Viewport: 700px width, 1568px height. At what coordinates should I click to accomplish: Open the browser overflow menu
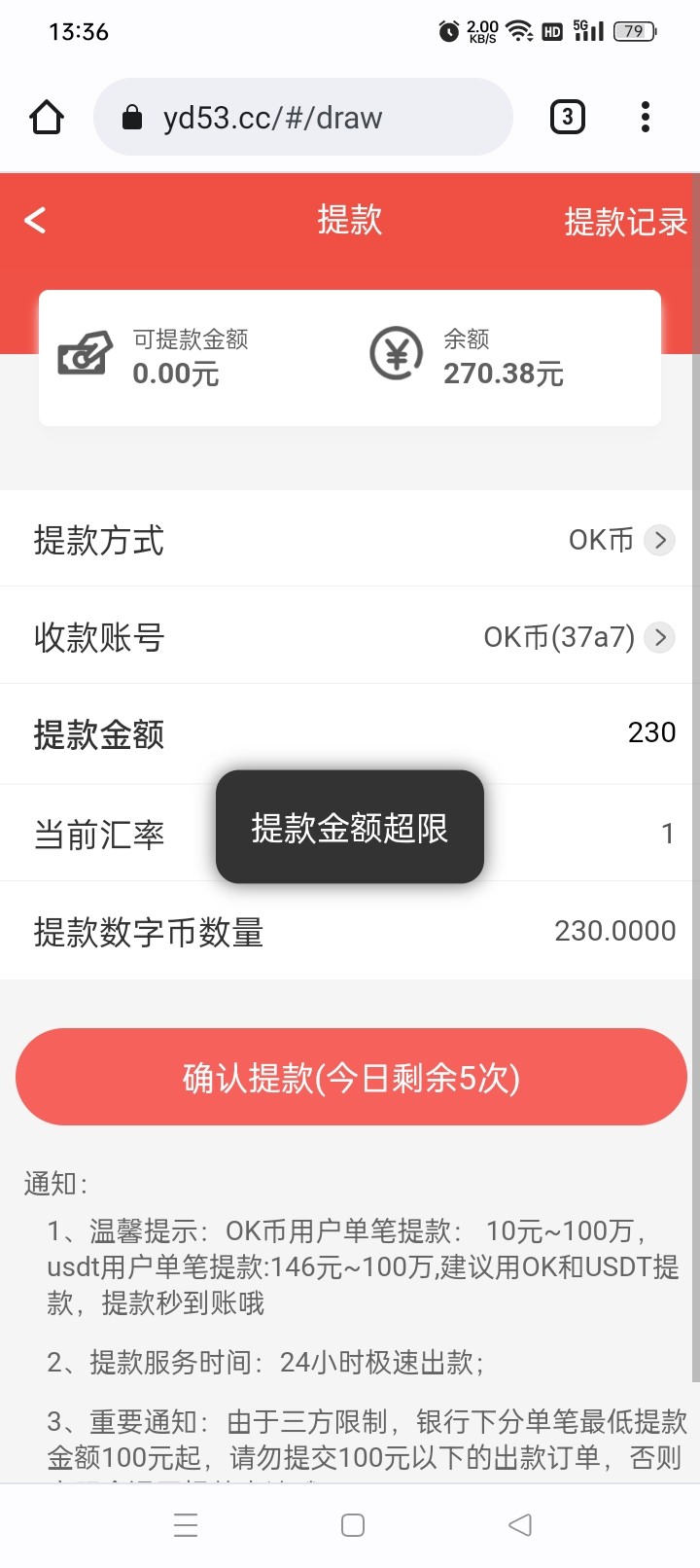(x=645, y=118)
